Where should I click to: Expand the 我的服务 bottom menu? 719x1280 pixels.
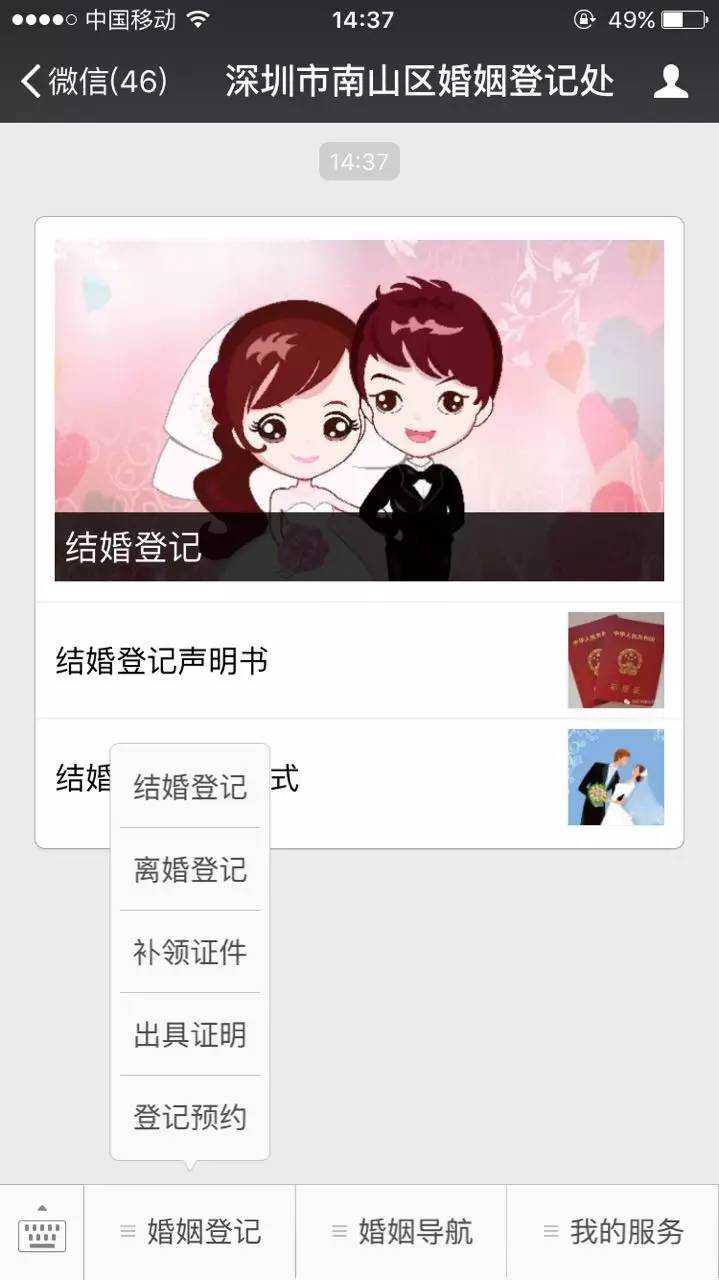pyautogui.click(x=613, y=1232)
